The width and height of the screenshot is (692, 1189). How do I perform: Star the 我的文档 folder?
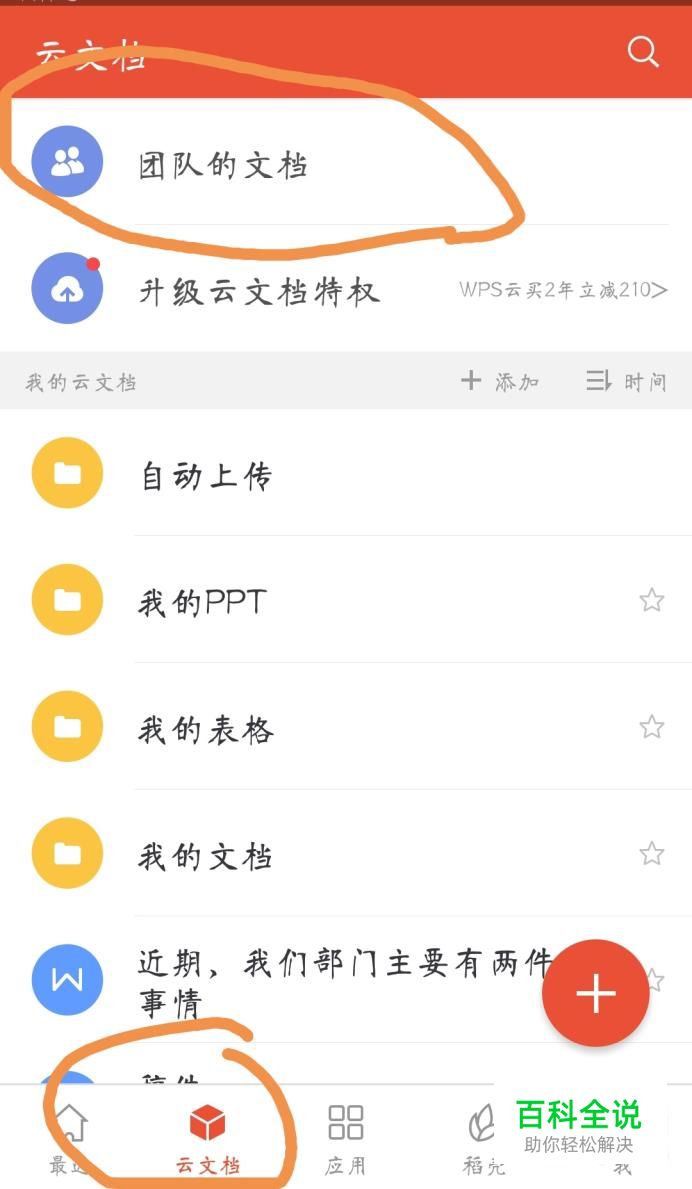tap(652, 854)
